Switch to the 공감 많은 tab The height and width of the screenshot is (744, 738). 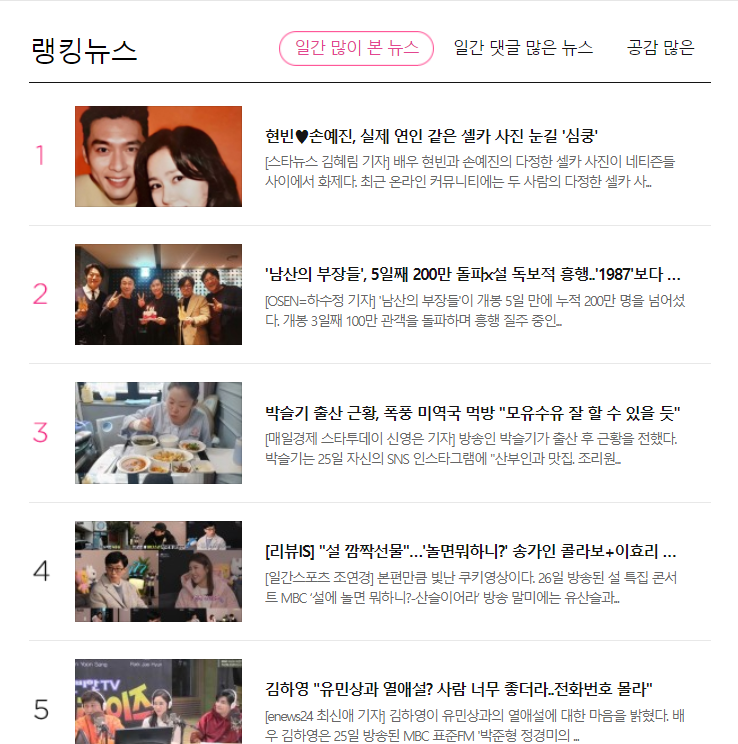(660, 48)
